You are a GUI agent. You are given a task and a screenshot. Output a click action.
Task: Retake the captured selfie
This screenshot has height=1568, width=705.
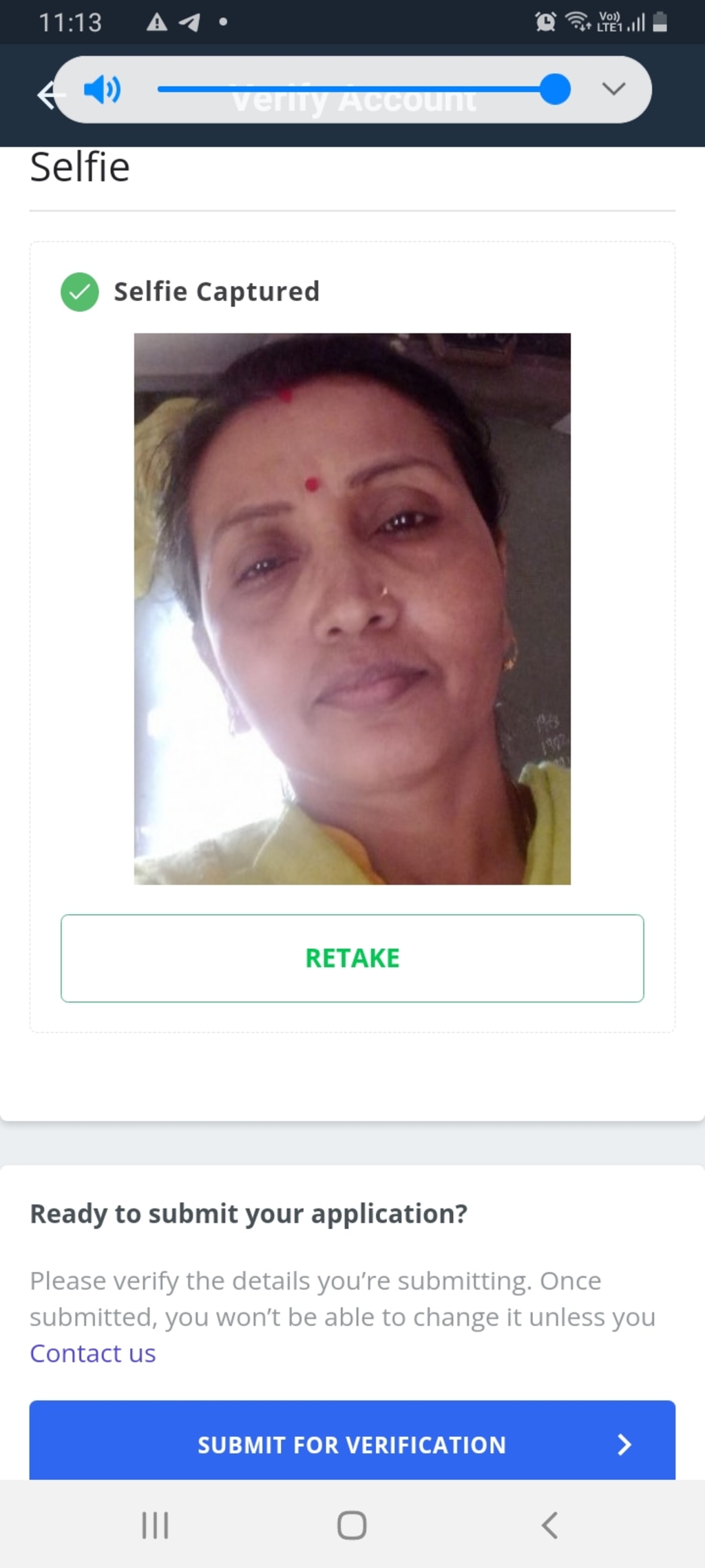352,958
